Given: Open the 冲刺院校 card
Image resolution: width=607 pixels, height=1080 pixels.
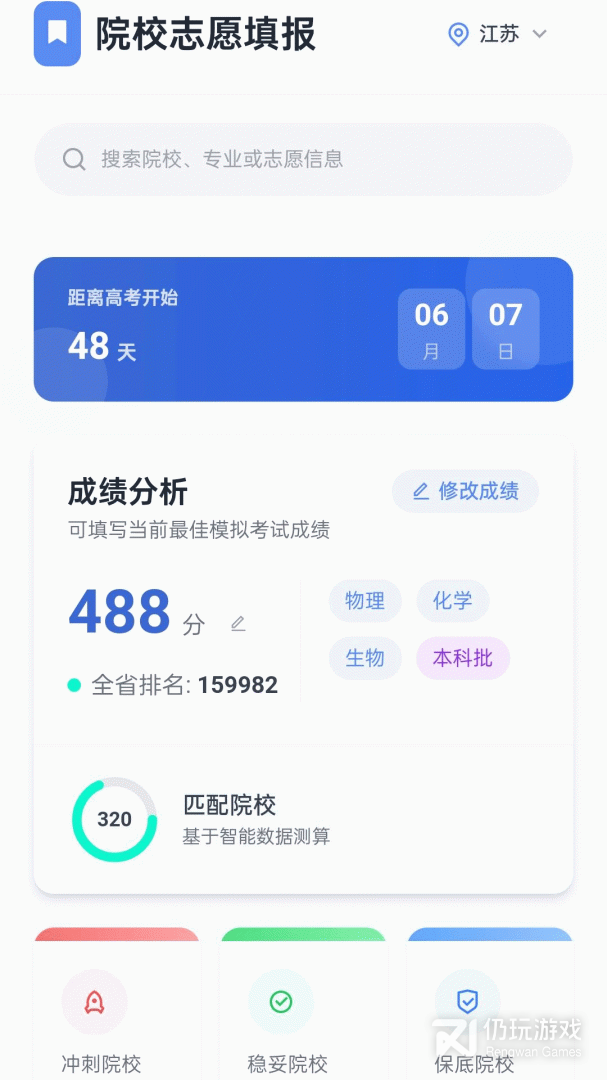Looking at the screenshot, I should (x=116, y=1004).
